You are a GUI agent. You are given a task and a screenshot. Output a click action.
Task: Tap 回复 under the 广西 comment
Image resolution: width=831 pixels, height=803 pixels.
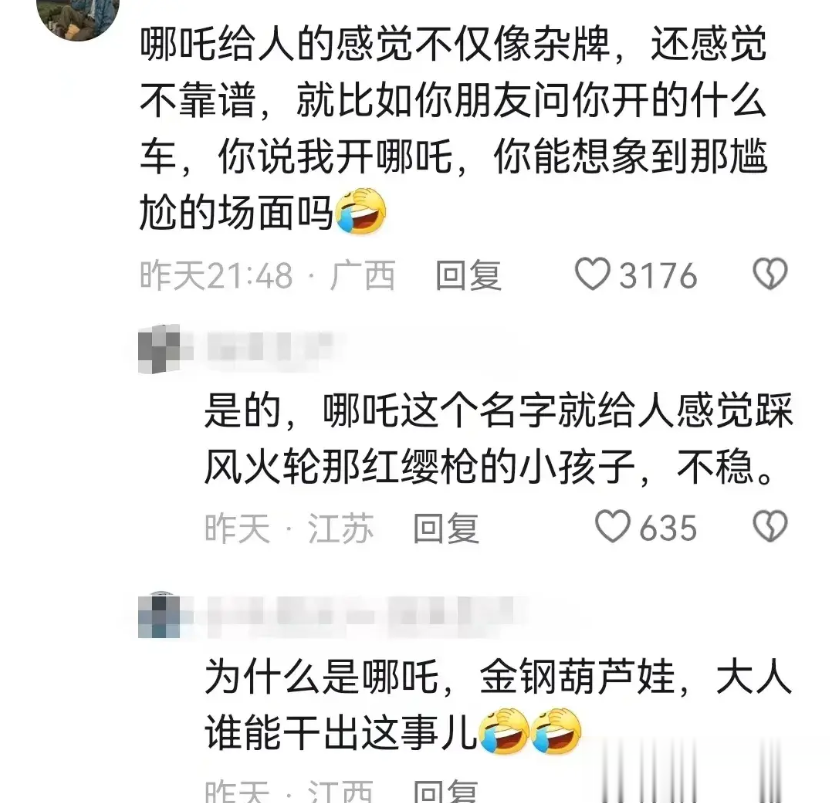click(x=468, y=275)
